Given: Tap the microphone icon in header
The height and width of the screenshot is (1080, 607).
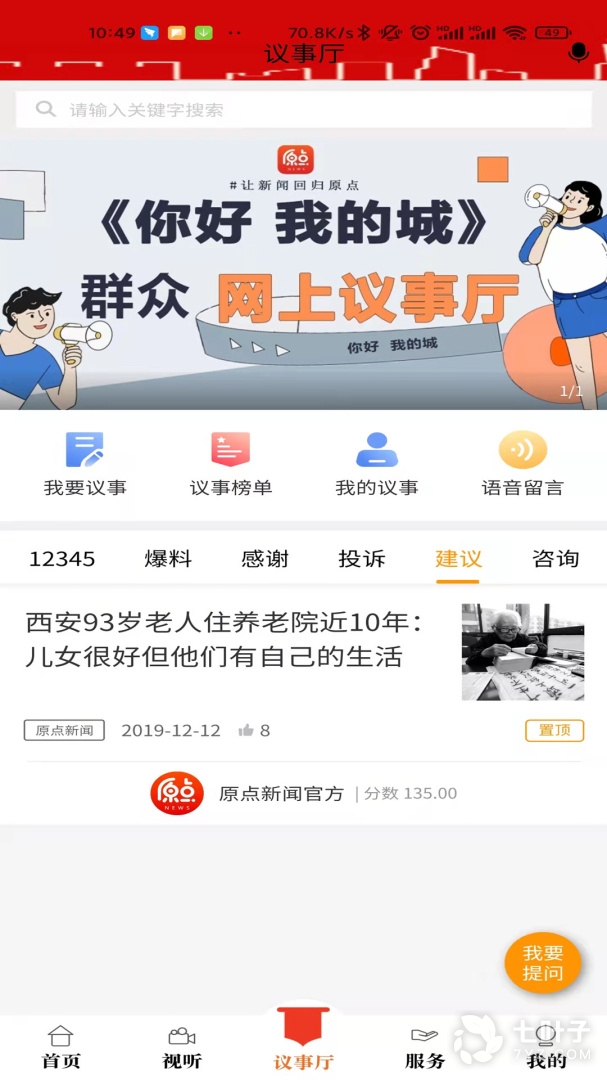Looking at the screenshot, I should click(x=578, y=52).
